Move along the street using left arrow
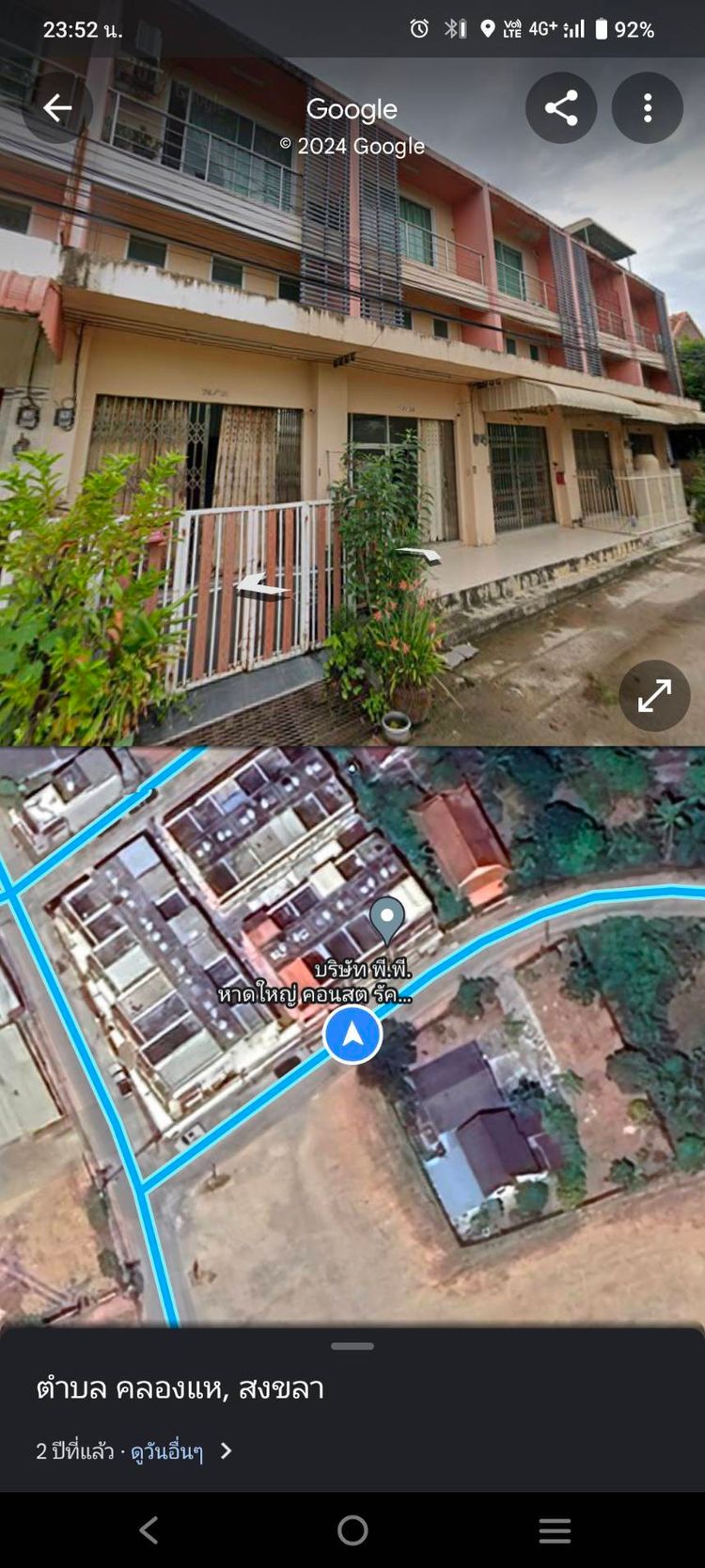This screenshot has height=1568, width=705. [261, 589]
